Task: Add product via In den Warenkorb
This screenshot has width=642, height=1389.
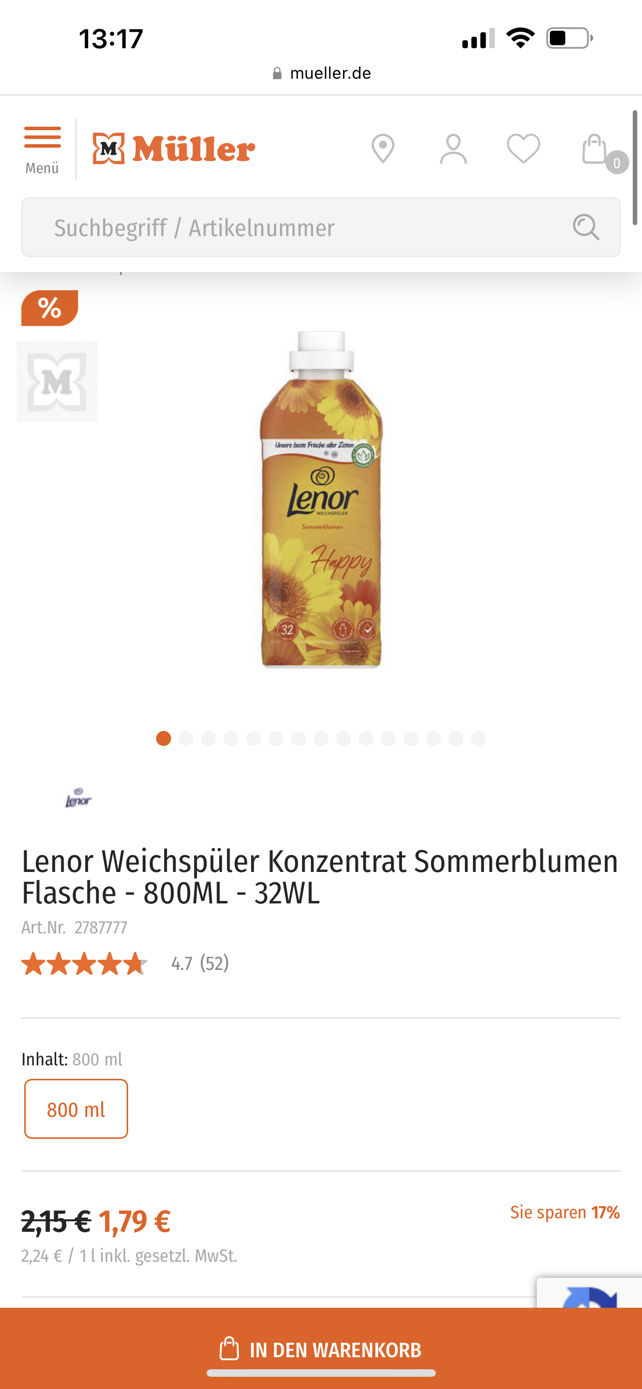Action: point(321,1349)
